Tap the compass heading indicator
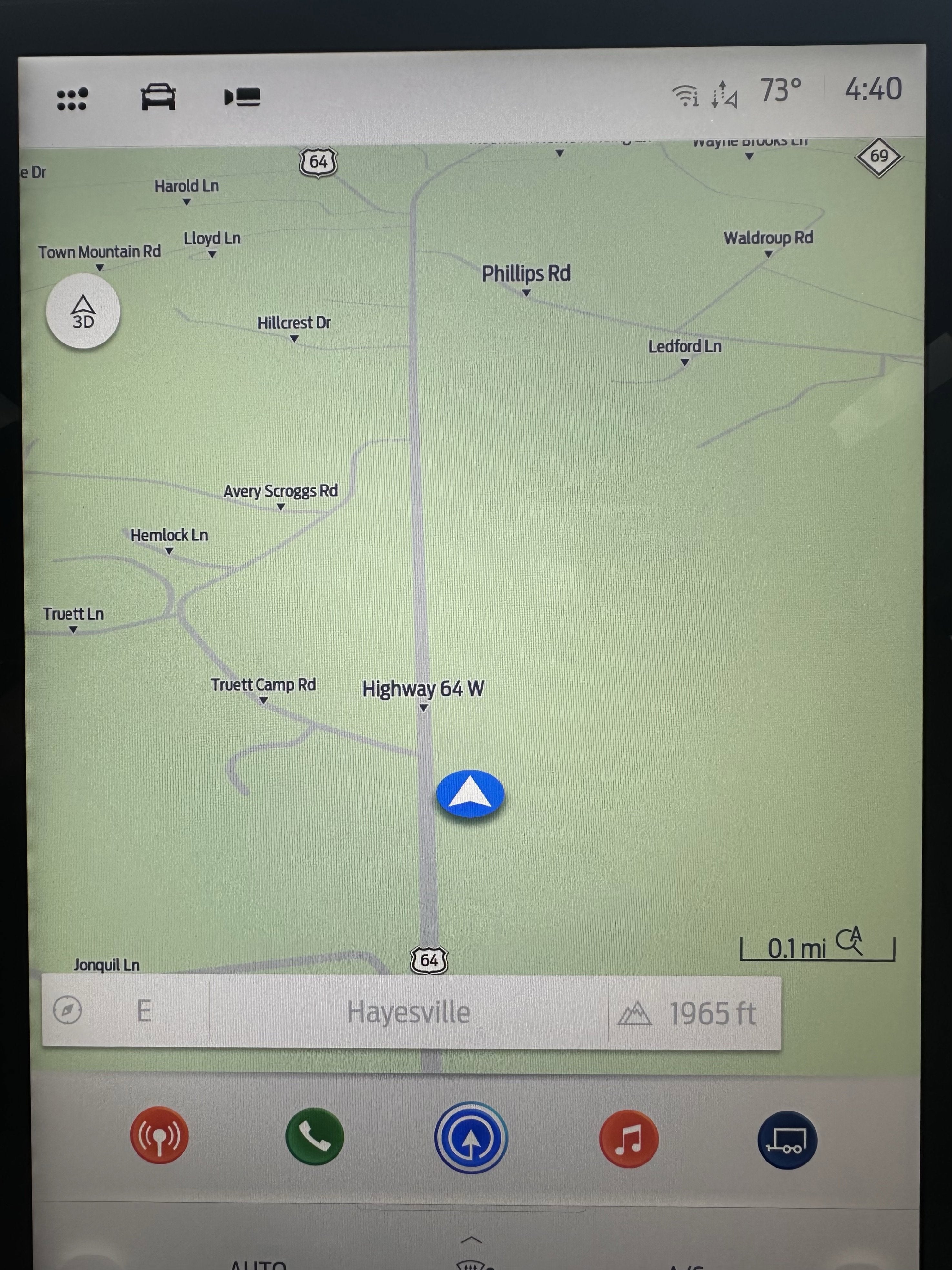The image size is (952, 1270). click(68, 1010)
